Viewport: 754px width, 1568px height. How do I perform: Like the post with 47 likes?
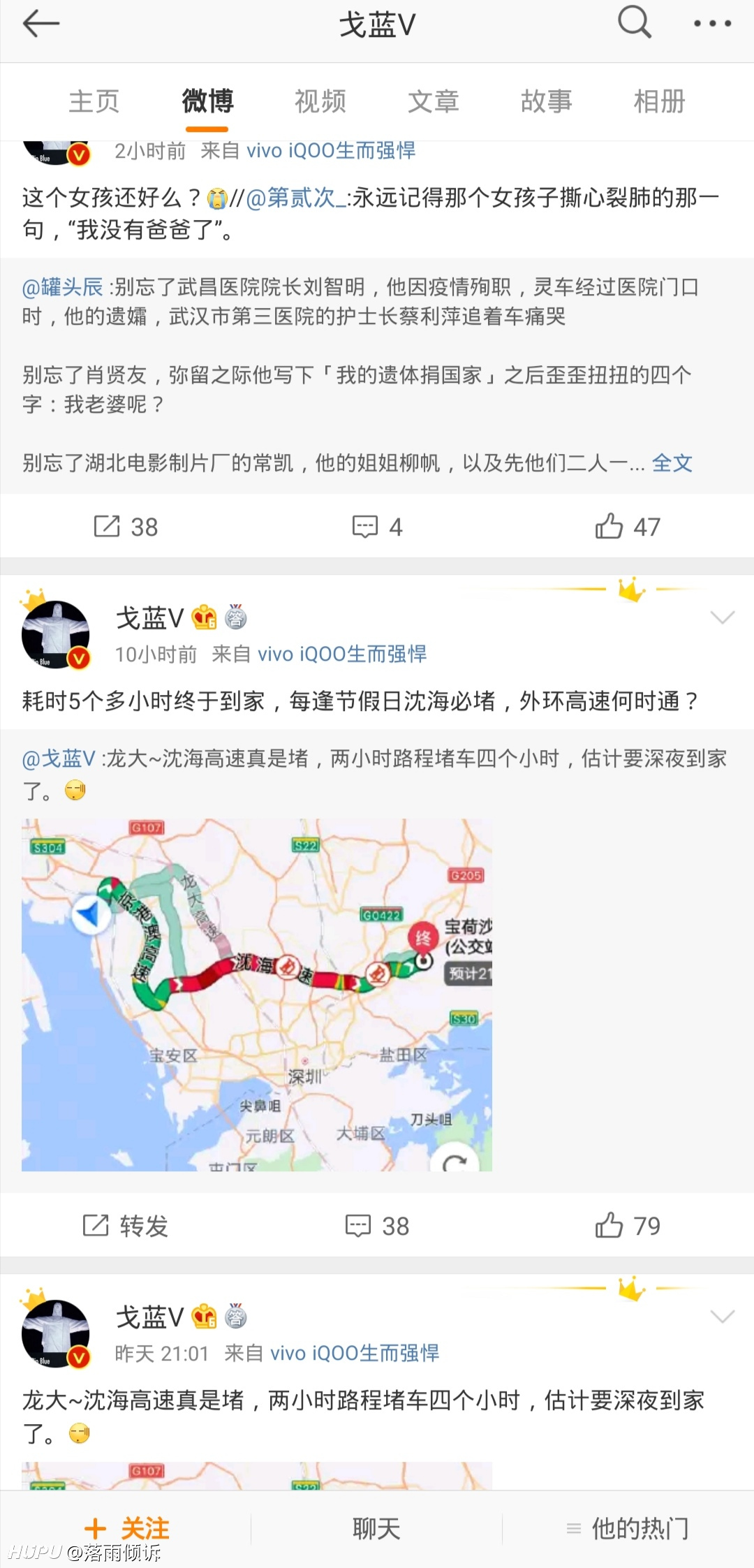point(628,527)
